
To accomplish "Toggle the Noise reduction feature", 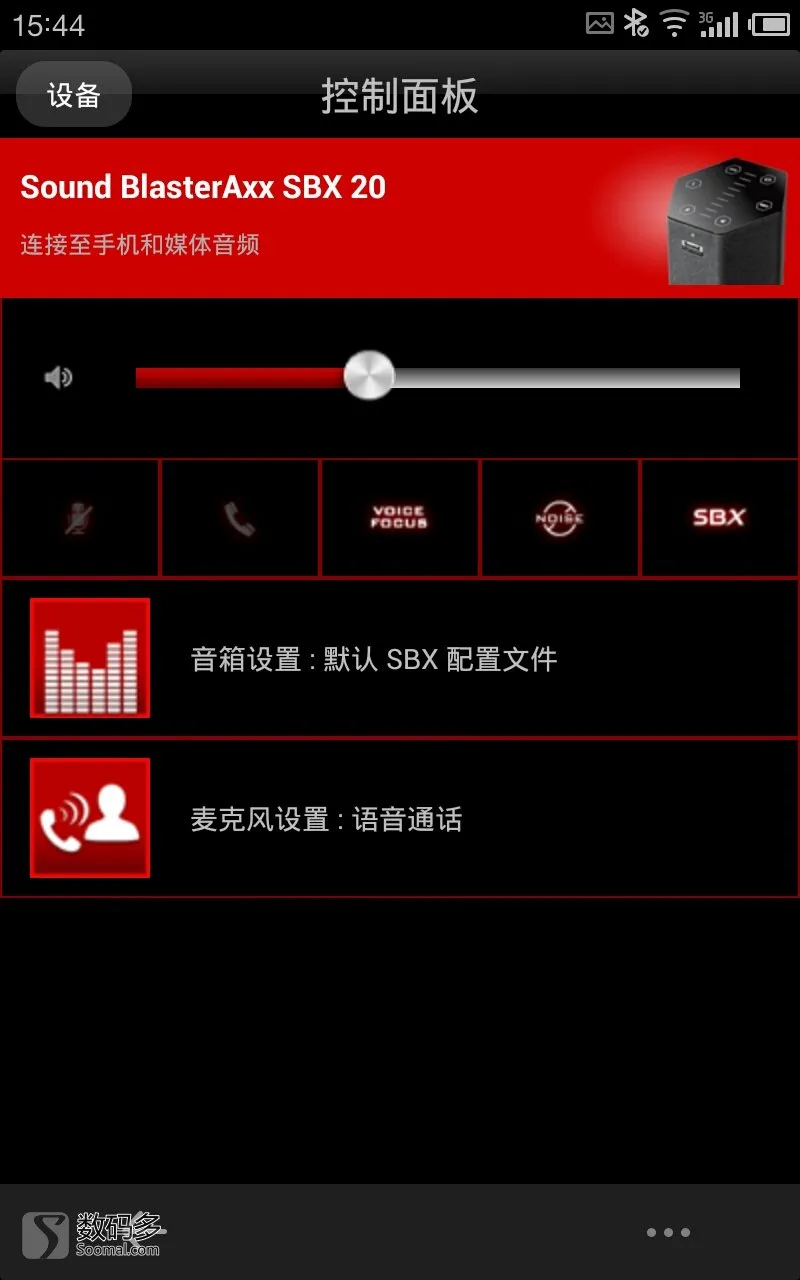I will pos(559,518).
